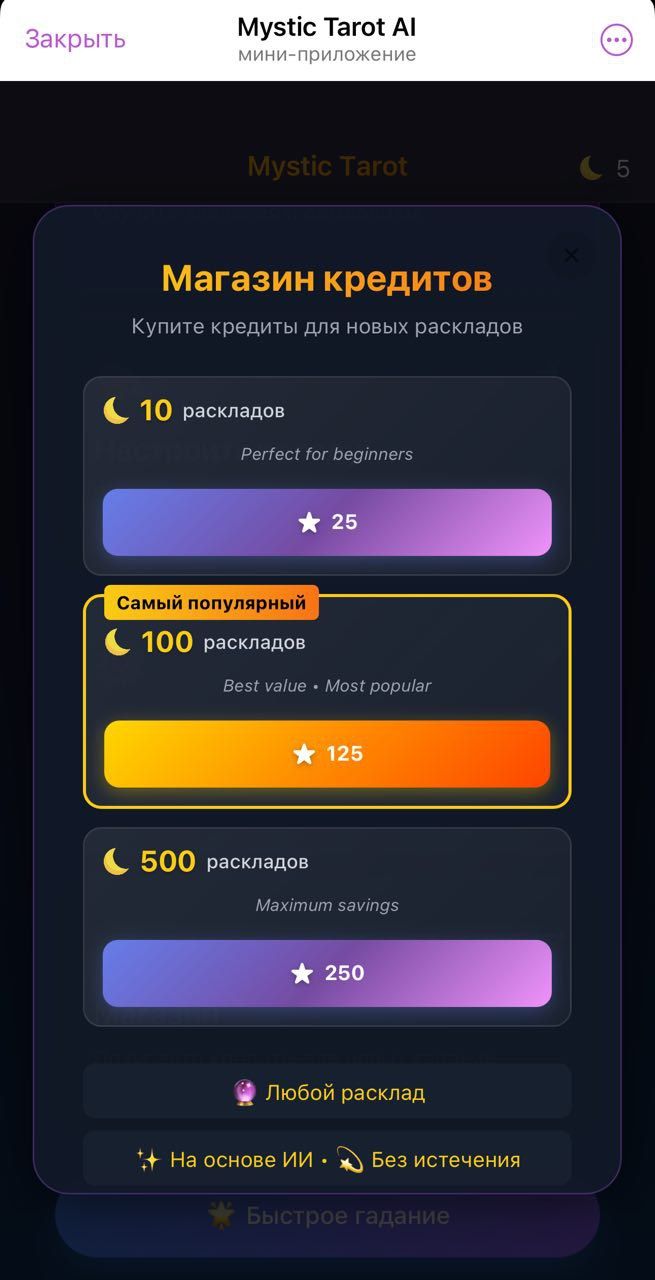Buy 100 readings for 125 stars
Screen dimensions: 655x1280
click(327, 754)
